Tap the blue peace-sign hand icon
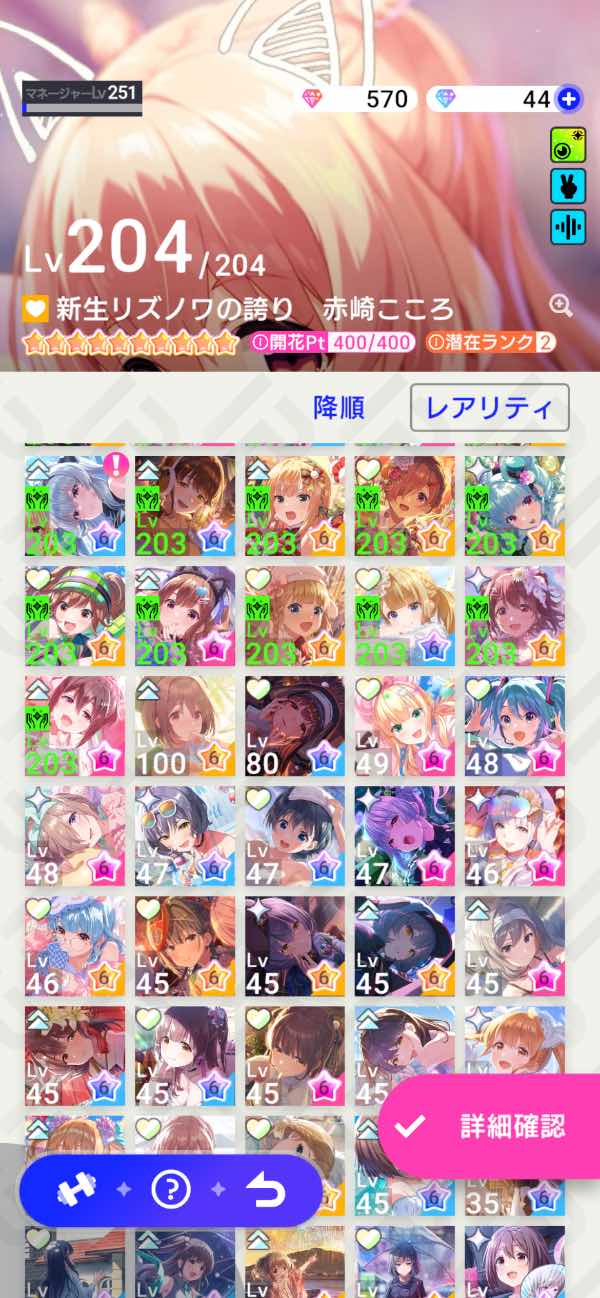The width and height of the screenshot is (600, 1298). coord(568,186)
